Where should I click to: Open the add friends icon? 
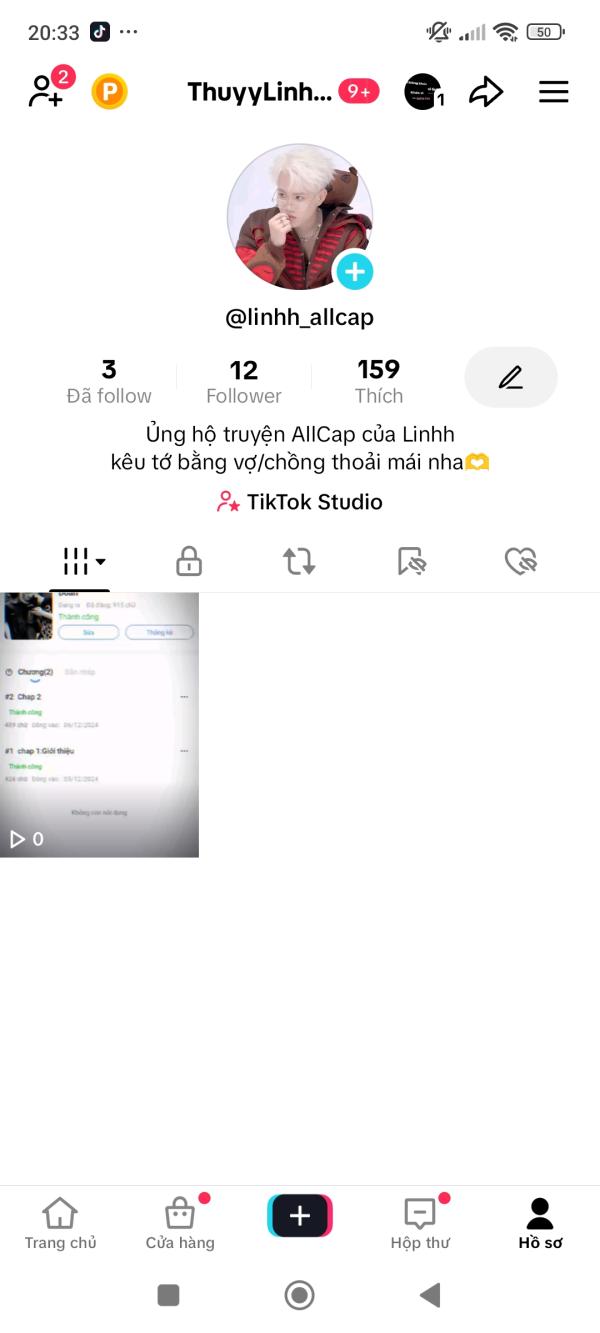point(46,91)
